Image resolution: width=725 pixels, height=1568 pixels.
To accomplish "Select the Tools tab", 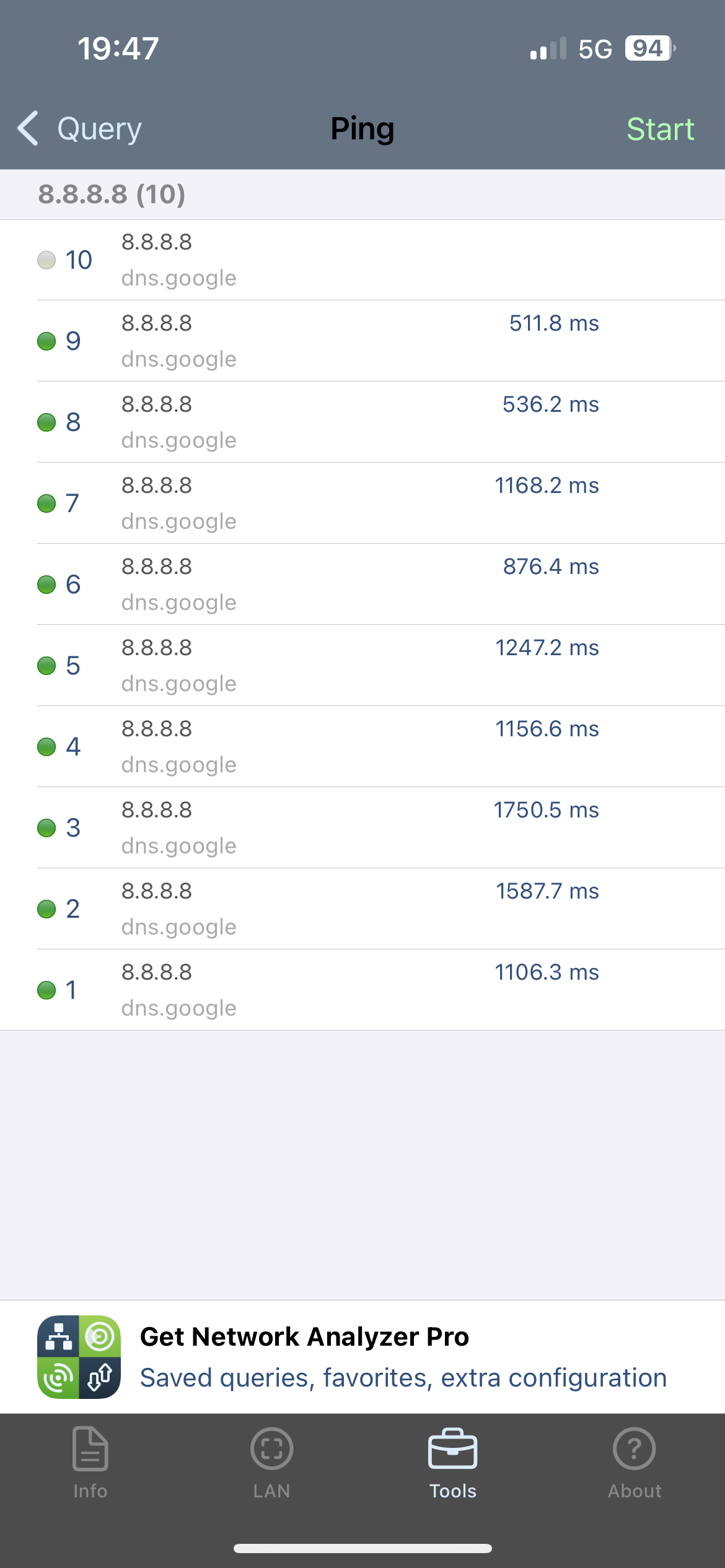I will (453, 1463).
